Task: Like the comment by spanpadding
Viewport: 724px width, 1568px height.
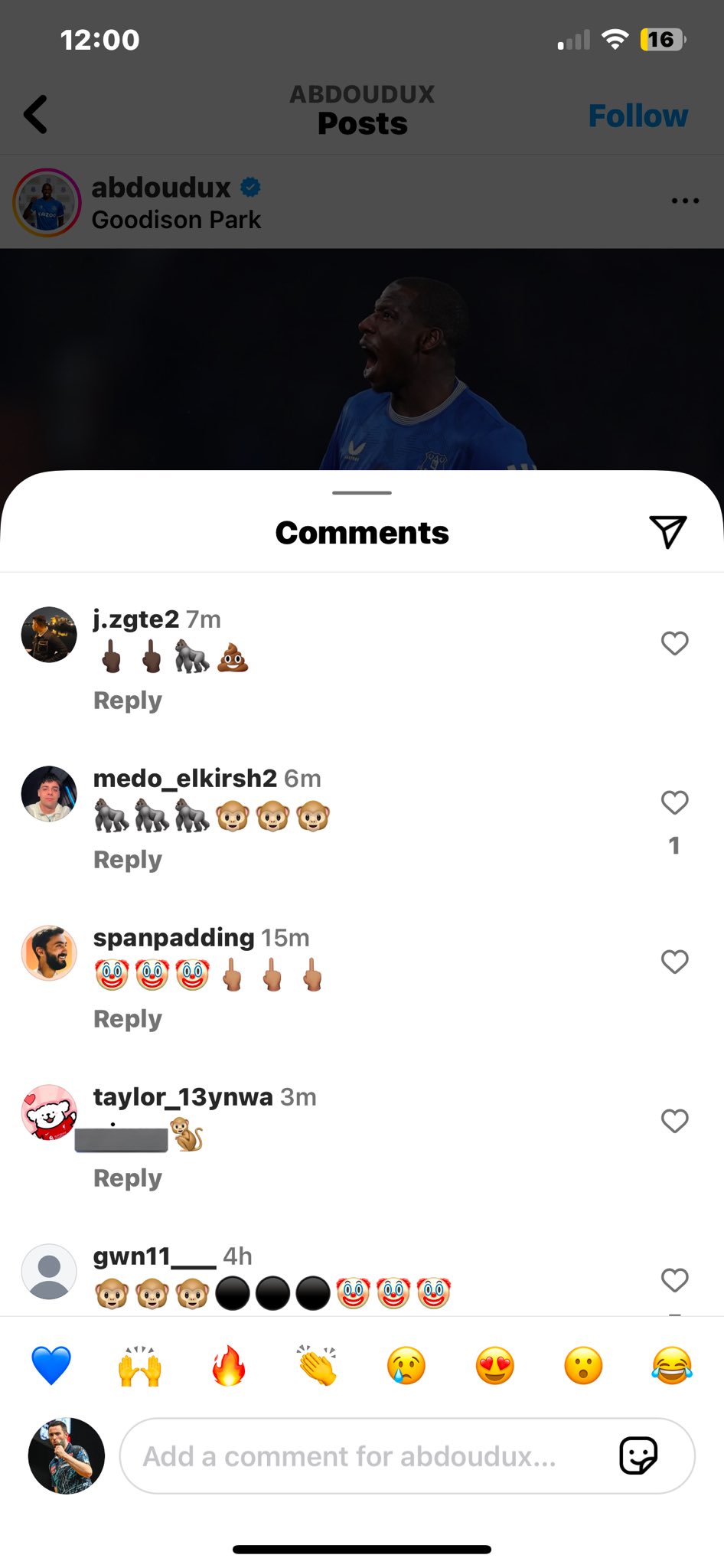Action: (674, 962)
